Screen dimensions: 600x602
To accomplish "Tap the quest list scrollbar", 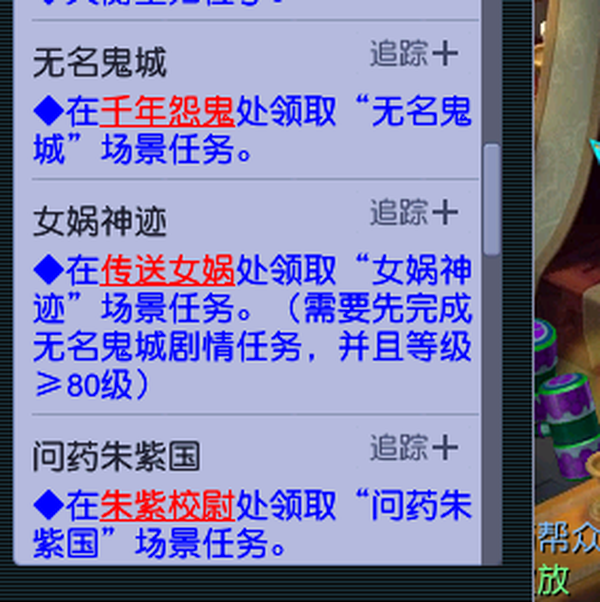I will 491,199.
